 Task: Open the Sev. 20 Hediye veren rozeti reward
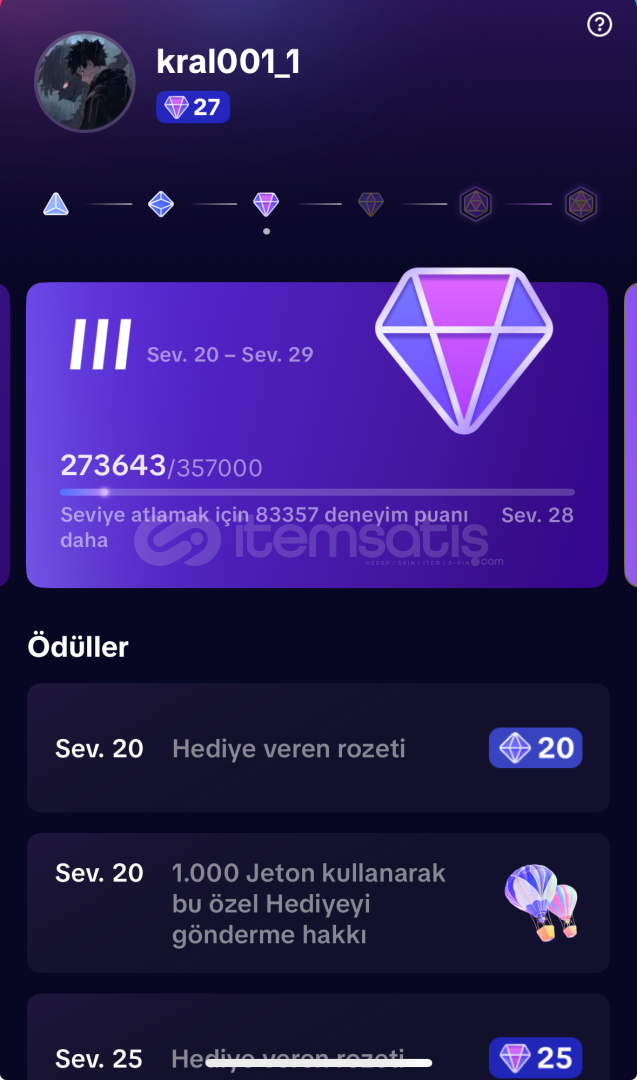pos(318,748)
